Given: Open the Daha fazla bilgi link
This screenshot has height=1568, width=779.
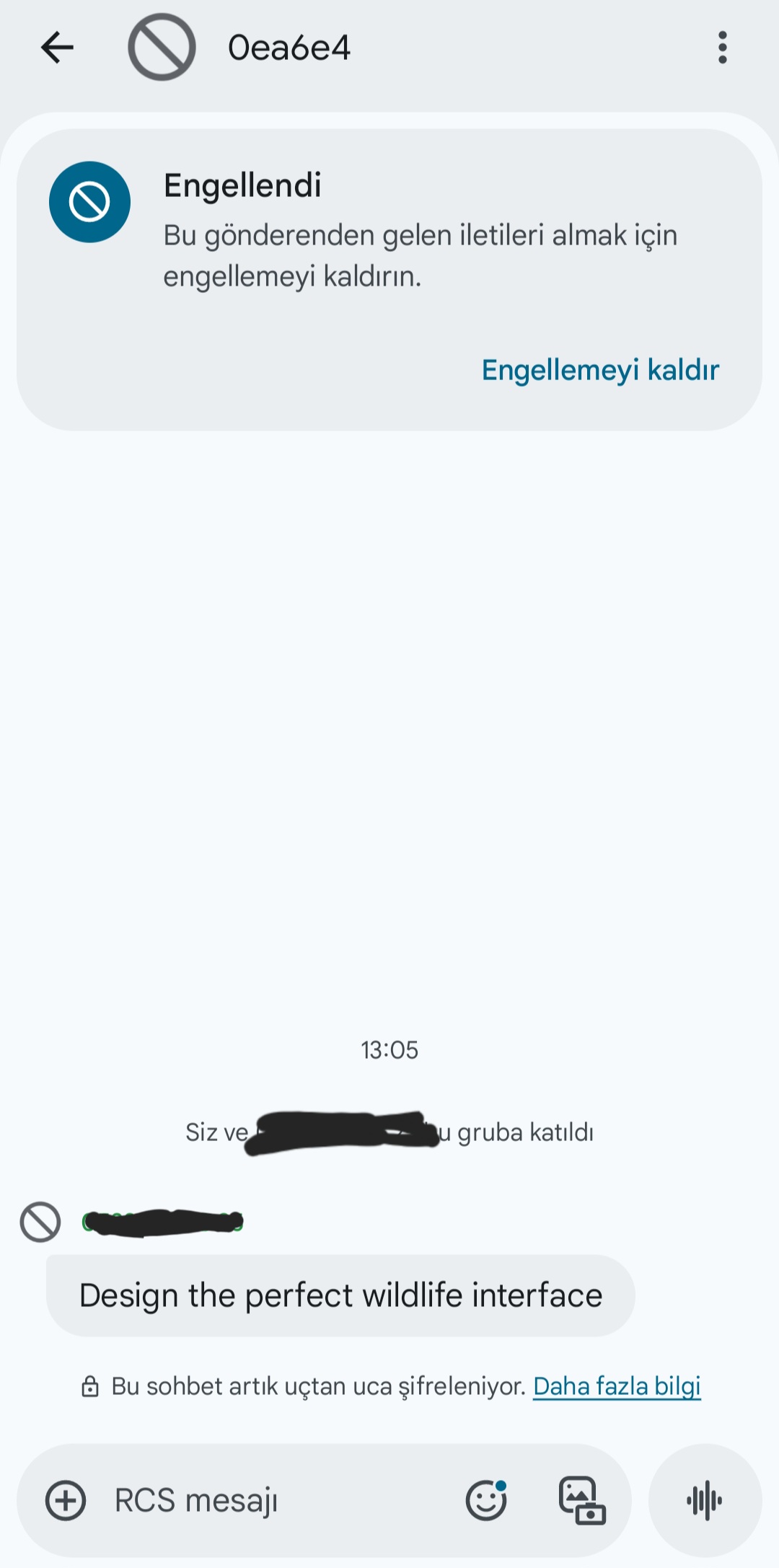Looking at the screenshot, I should pyautogui.click(x=617, y=1386).
